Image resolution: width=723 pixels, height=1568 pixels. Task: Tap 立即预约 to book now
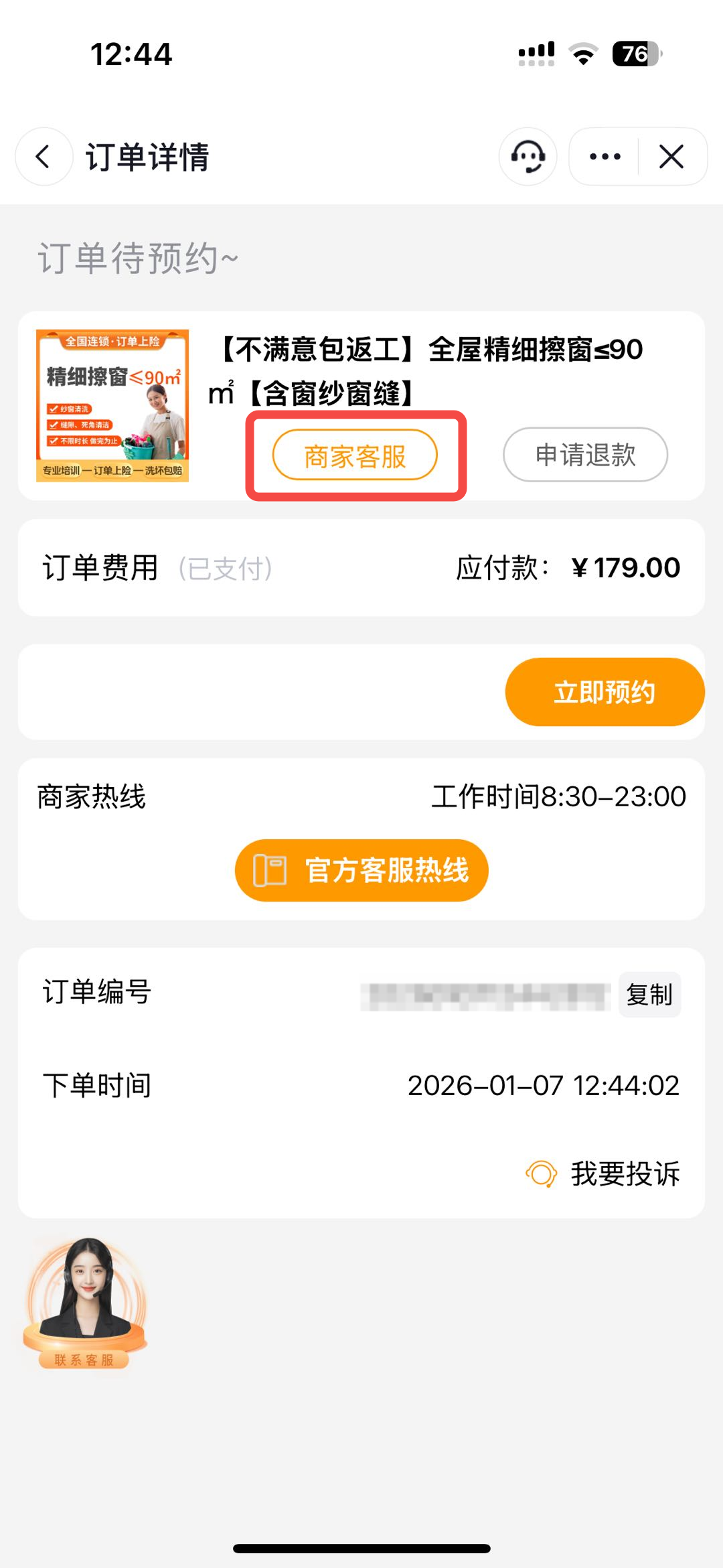(x=605, y=692)
